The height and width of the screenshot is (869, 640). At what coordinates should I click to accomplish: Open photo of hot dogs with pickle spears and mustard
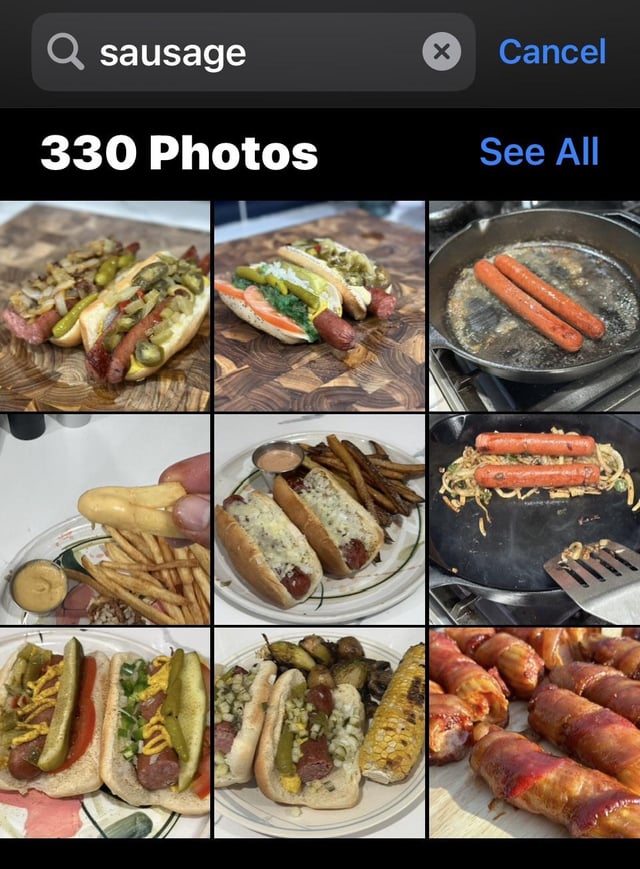point(105,732)
